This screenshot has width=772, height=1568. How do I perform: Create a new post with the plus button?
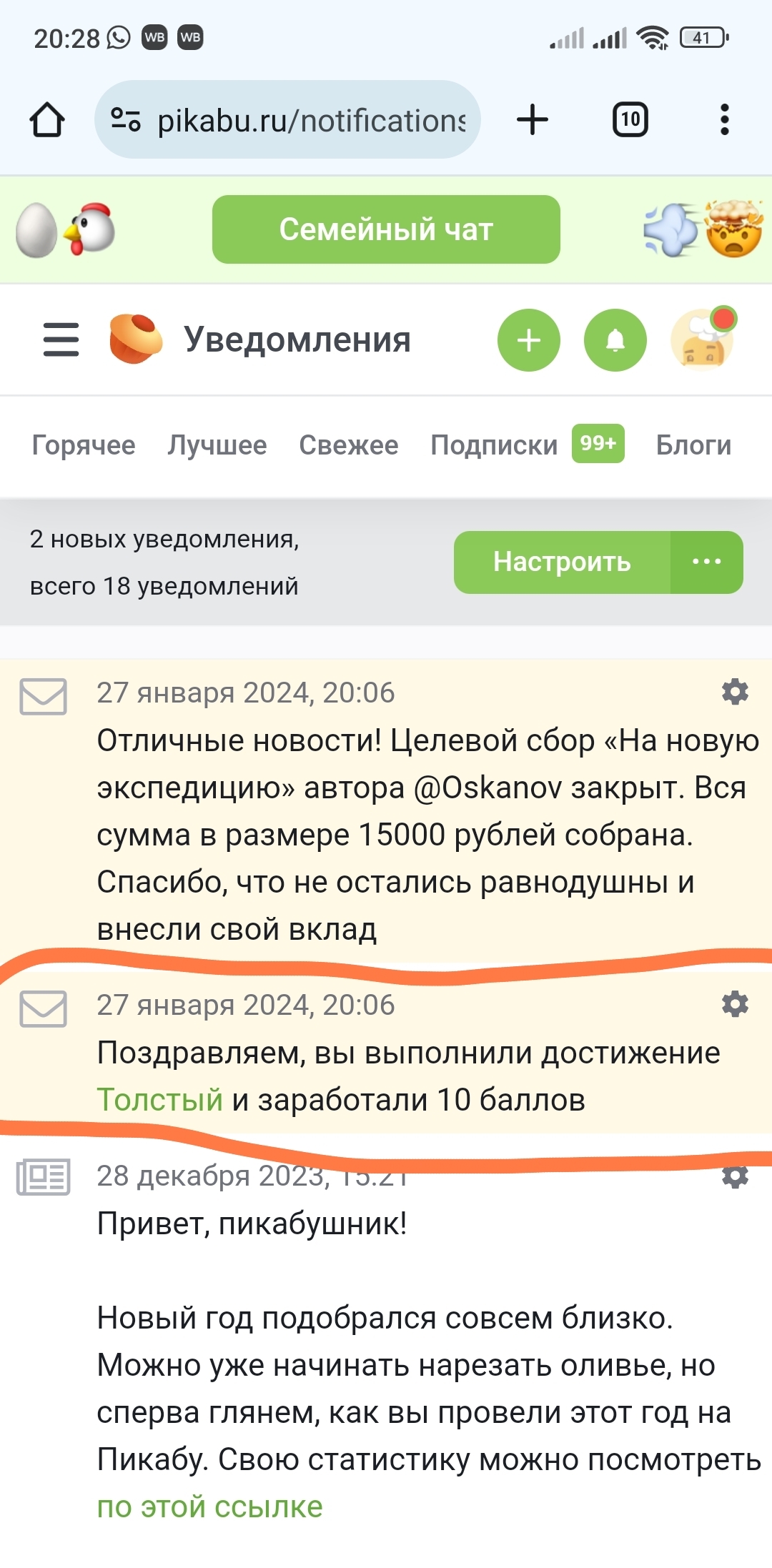[529, 340]
